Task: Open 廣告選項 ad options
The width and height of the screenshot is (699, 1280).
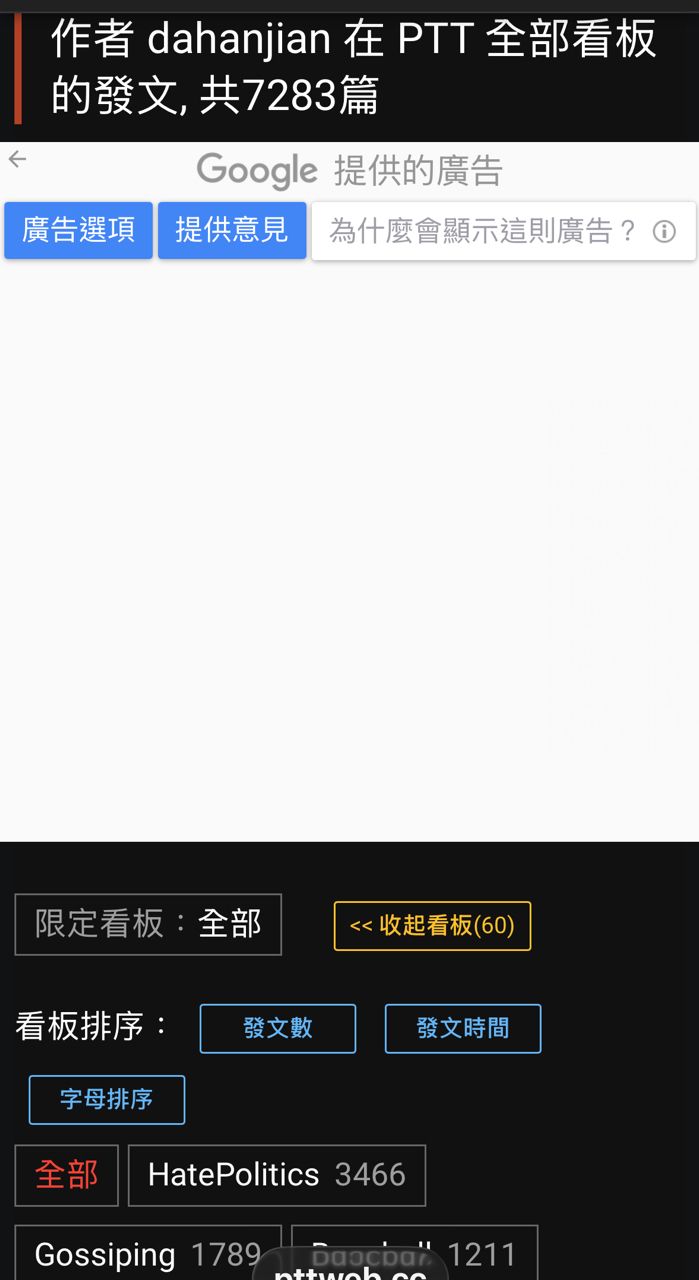Action: (78, 231)
